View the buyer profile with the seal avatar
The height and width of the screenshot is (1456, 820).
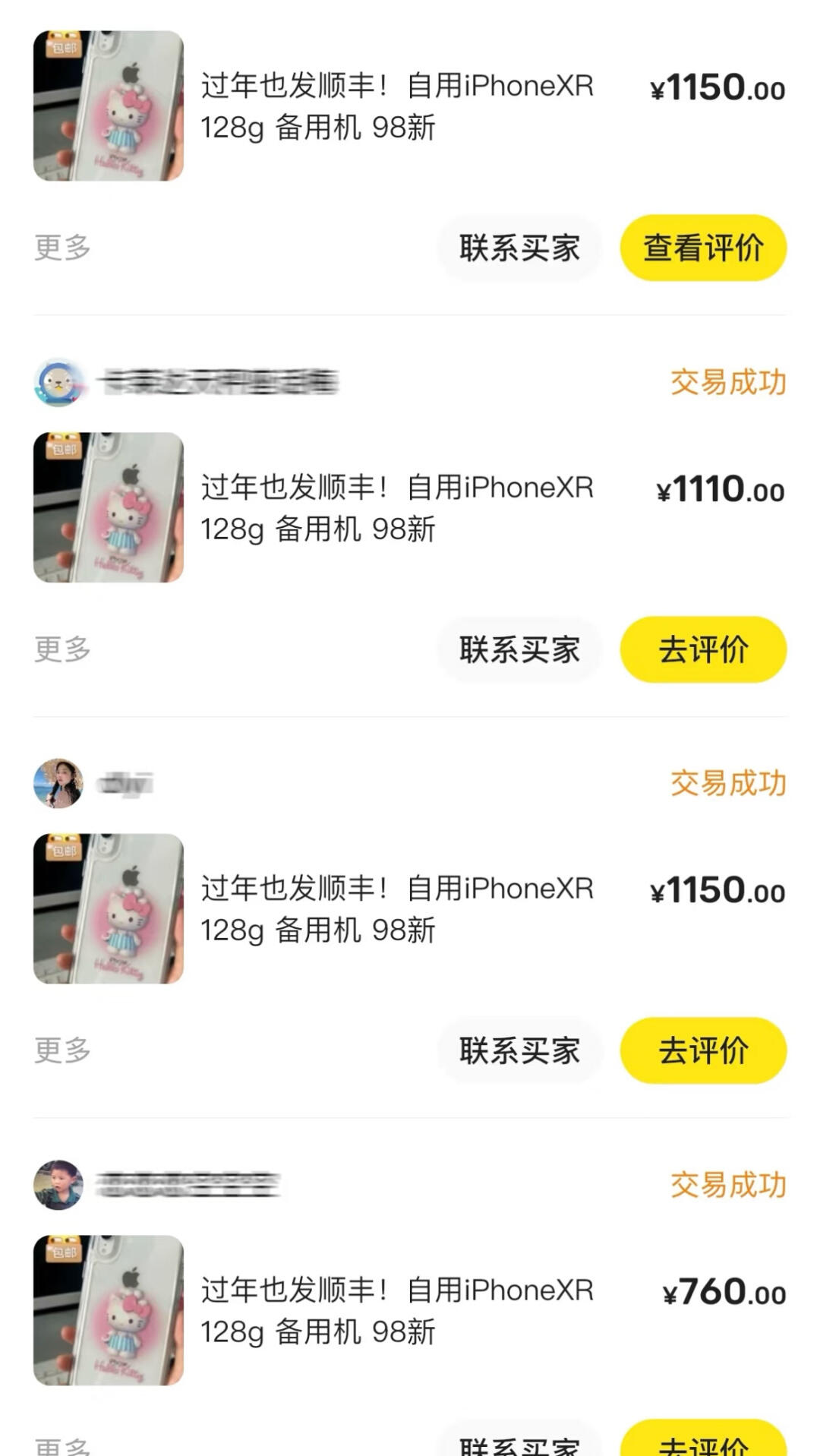pyautogui.click(x=59, y=382)
